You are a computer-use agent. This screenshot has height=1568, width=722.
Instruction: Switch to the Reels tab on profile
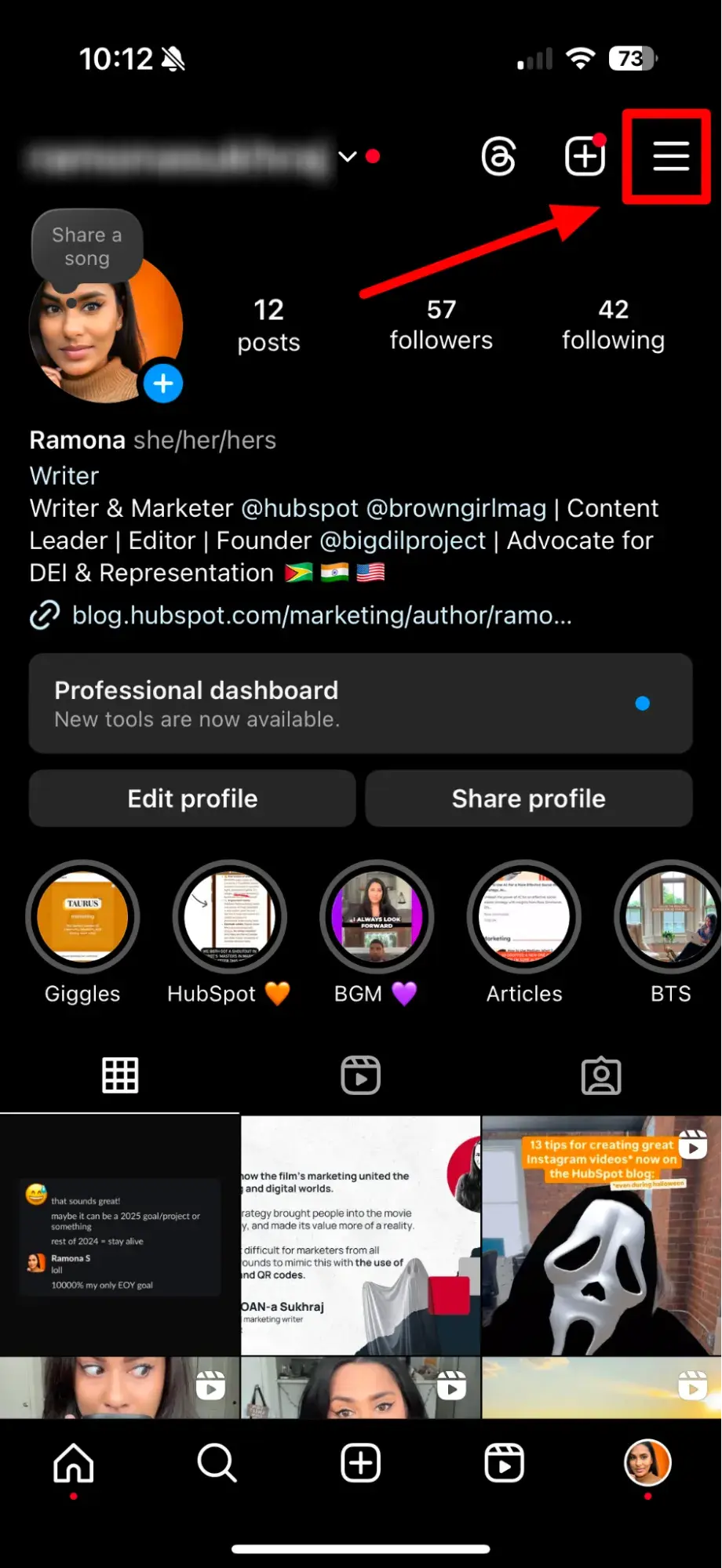coord(360,1075)
